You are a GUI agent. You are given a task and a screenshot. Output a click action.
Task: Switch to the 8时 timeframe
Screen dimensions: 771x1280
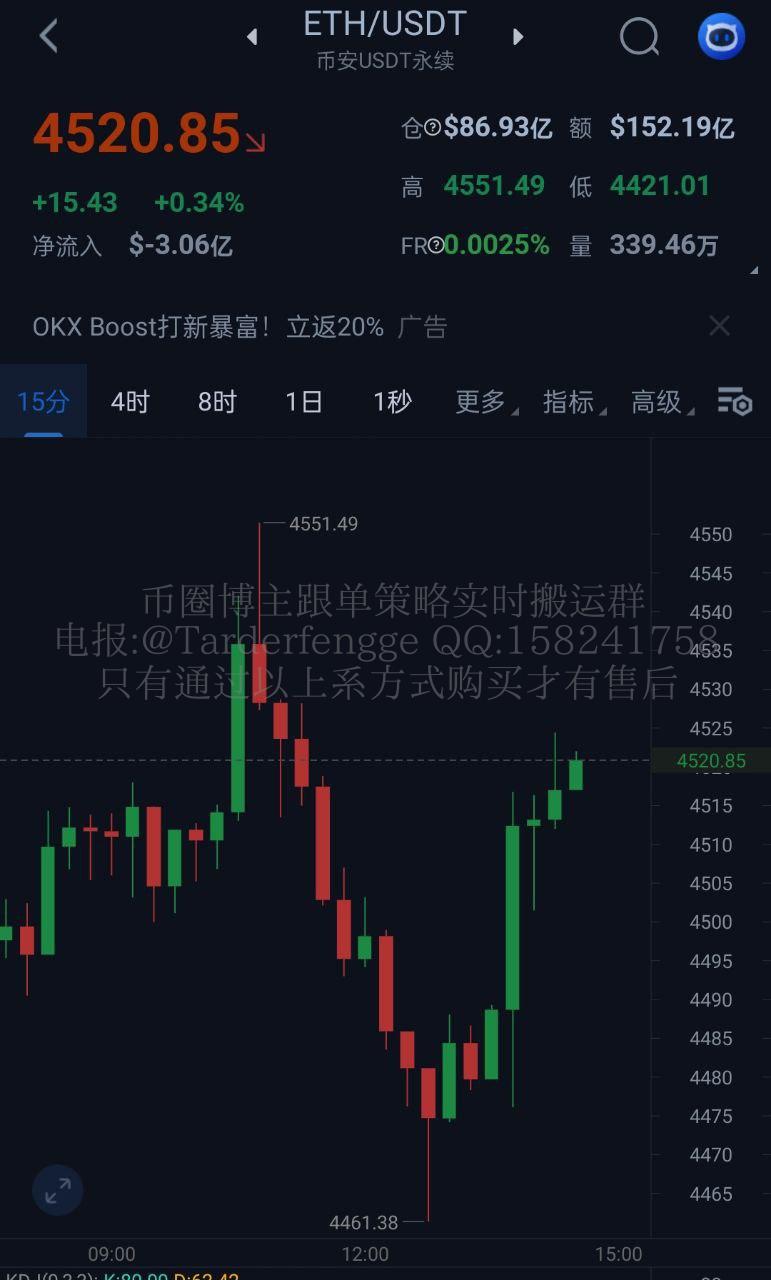(217, 402)
